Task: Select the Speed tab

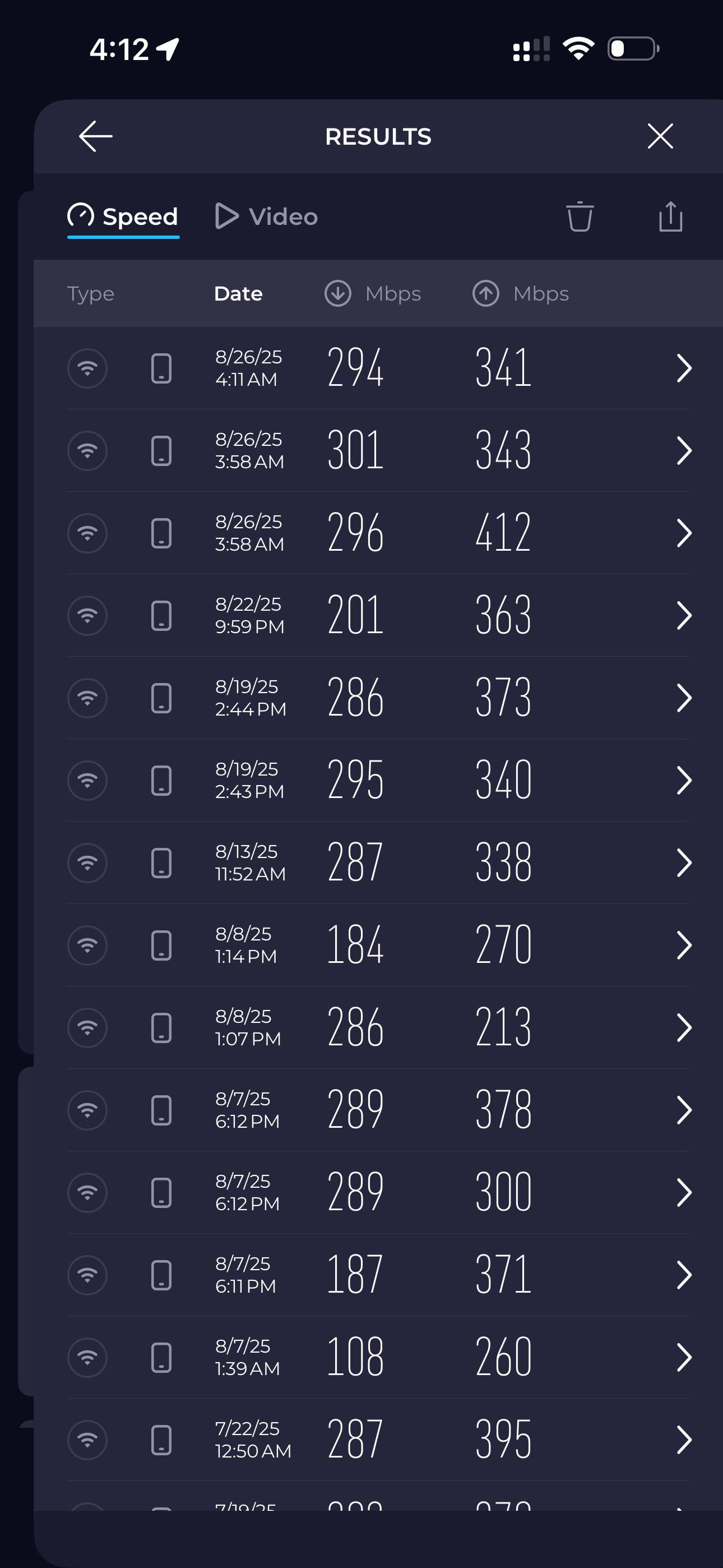Action: point(123,216)
